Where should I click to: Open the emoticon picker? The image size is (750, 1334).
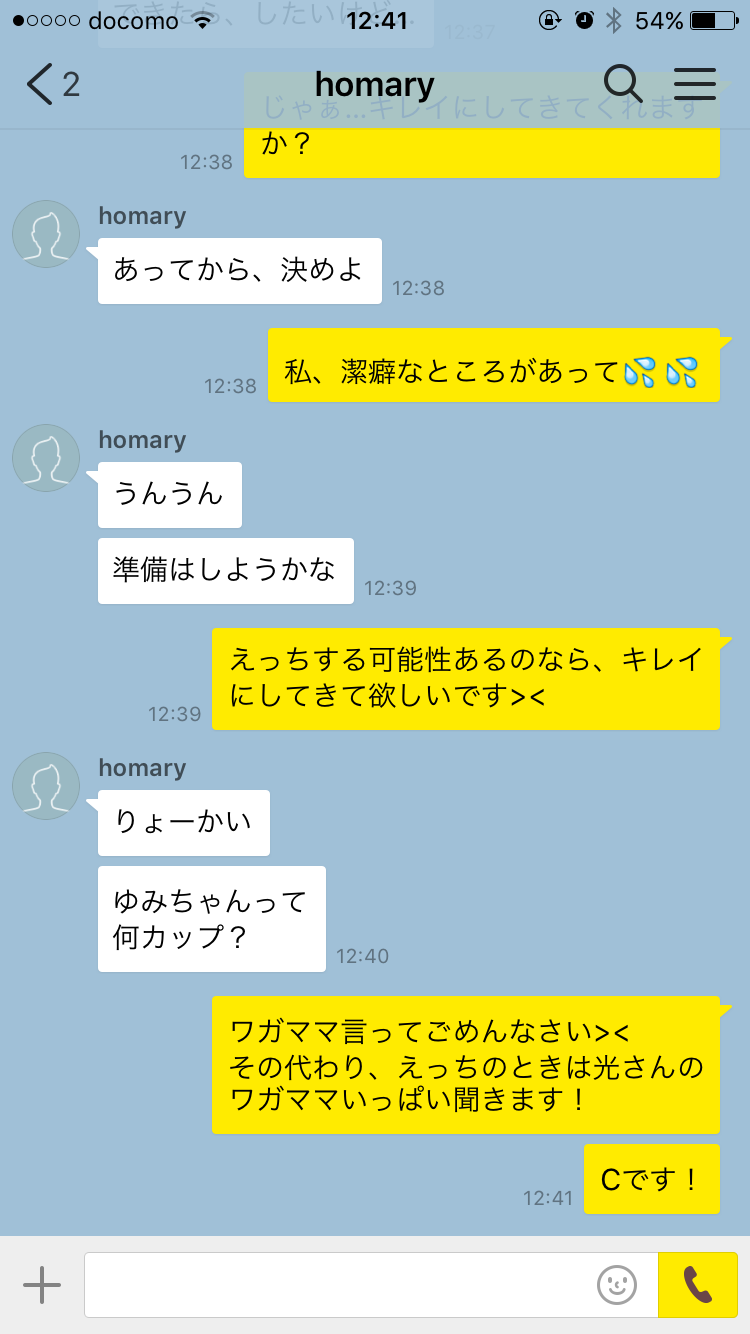(617, 1285)
